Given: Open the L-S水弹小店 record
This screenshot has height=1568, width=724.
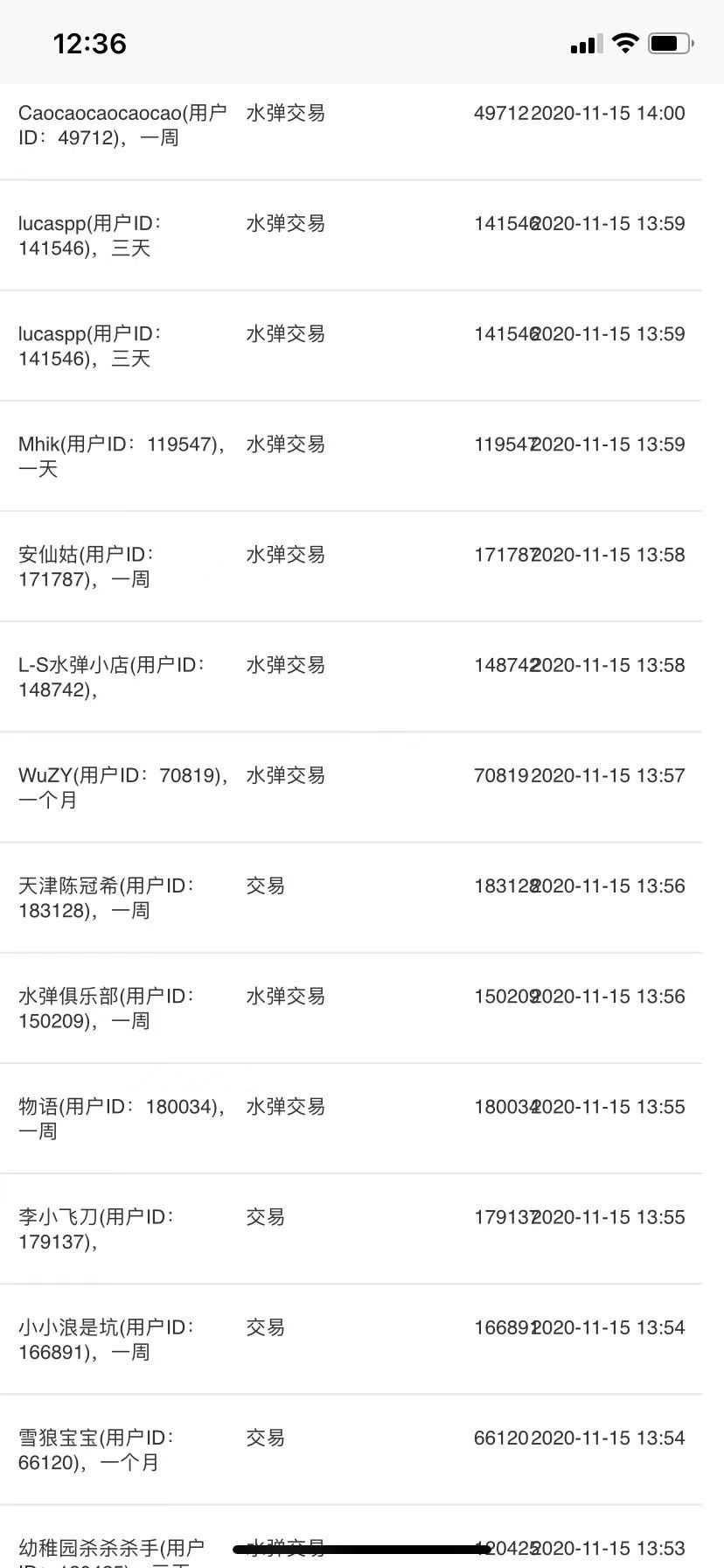Looking at the screenshot, I should tap(351, 676).
